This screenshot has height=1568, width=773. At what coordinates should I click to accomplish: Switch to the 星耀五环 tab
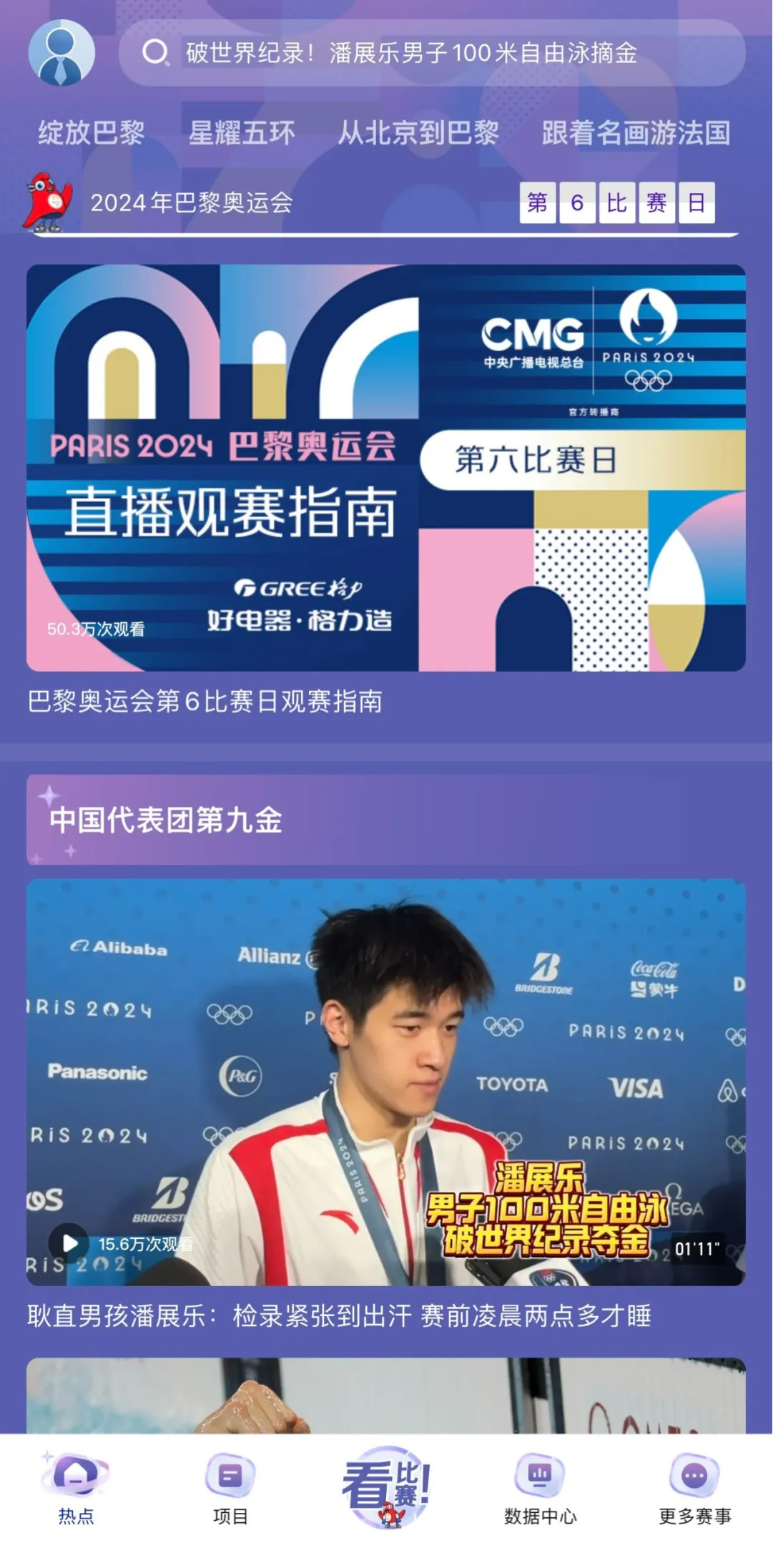(242, 133)
